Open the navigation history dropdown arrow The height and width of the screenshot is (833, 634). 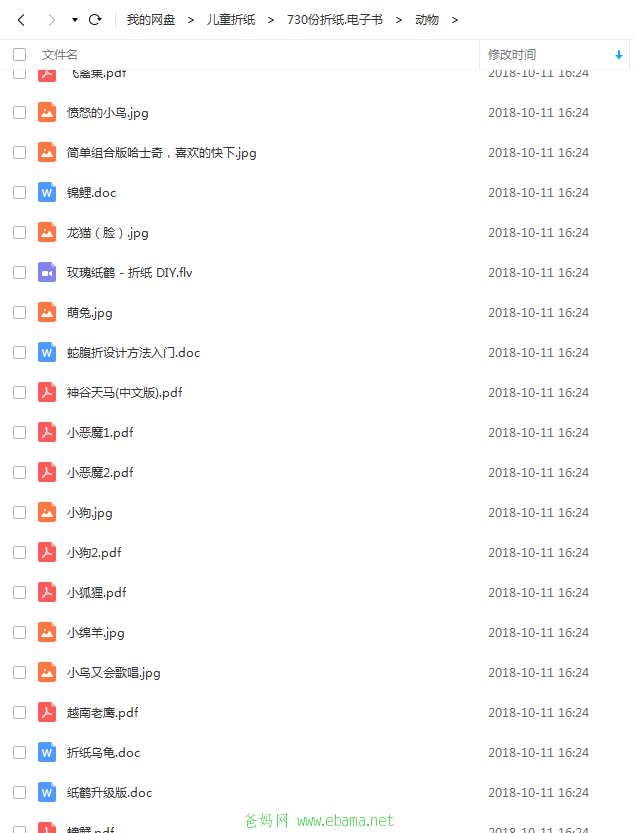tap(74, 20)
